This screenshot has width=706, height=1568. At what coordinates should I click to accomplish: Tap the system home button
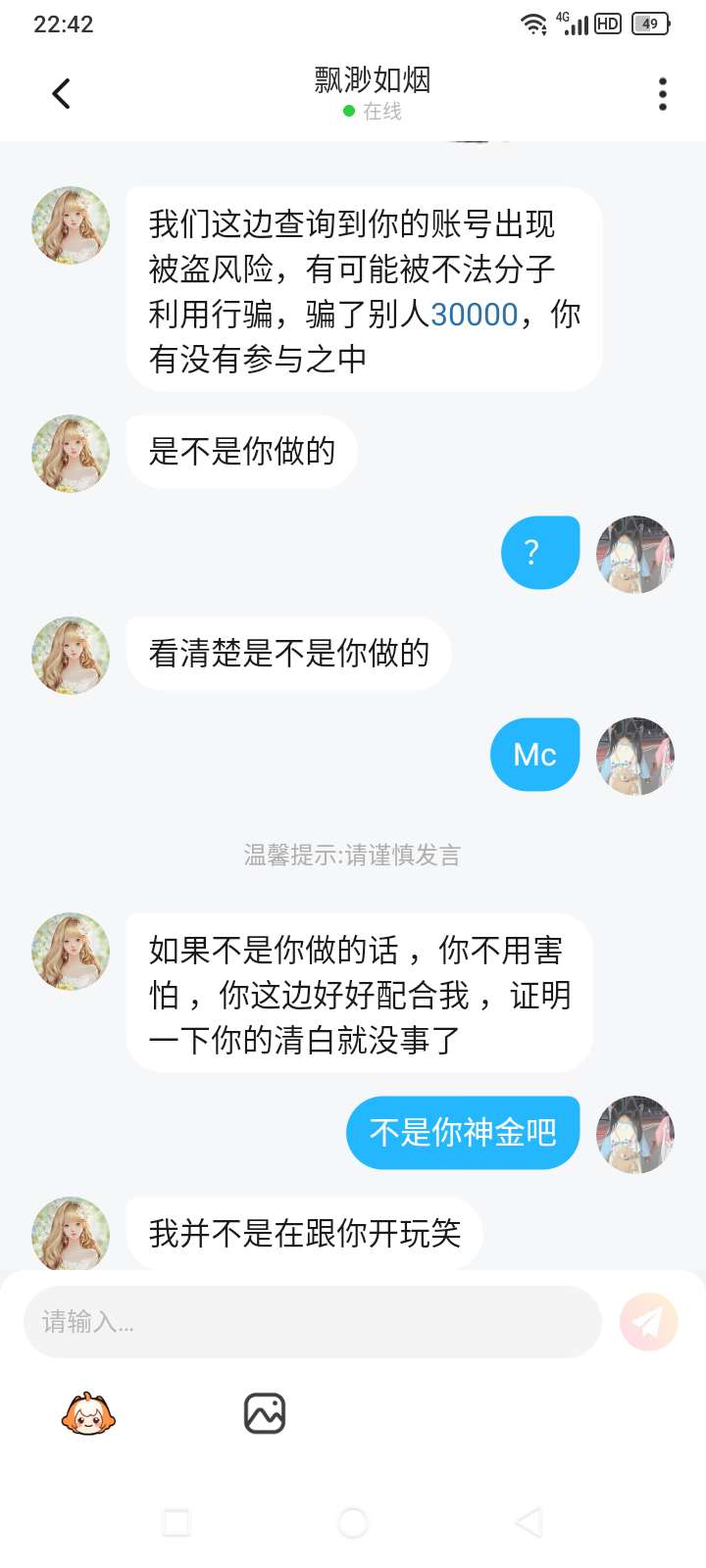353,1522
